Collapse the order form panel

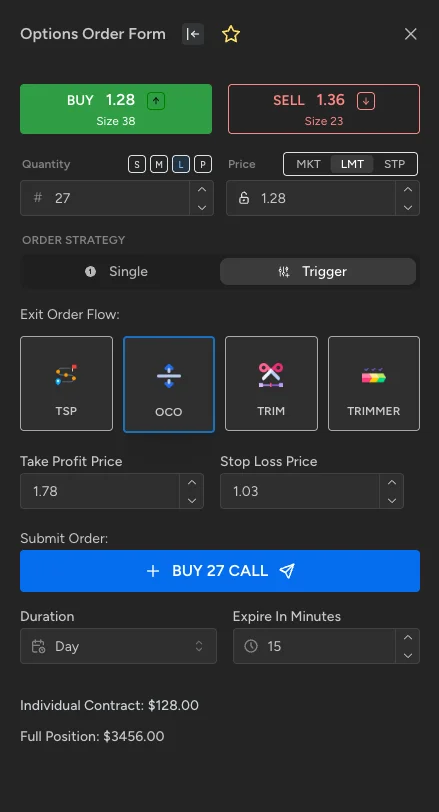point(193,34)
